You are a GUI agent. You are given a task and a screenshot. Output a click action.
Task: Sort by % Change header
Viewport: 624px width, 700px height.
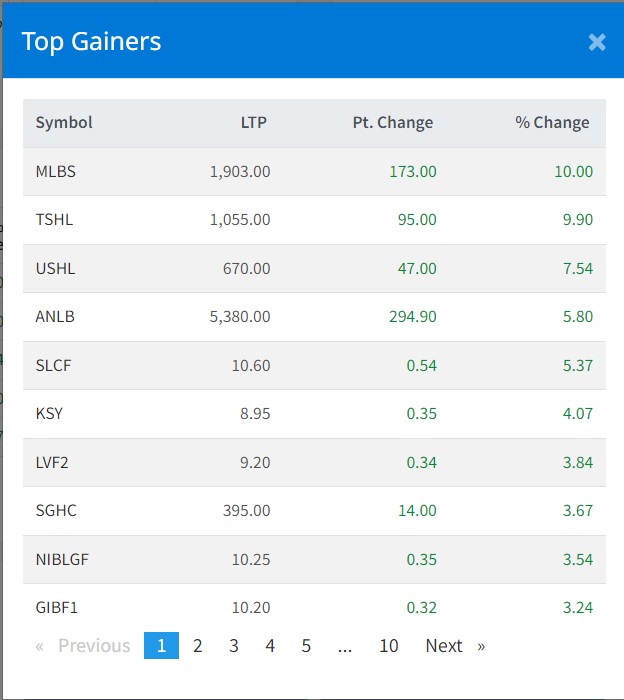(552, 123)
